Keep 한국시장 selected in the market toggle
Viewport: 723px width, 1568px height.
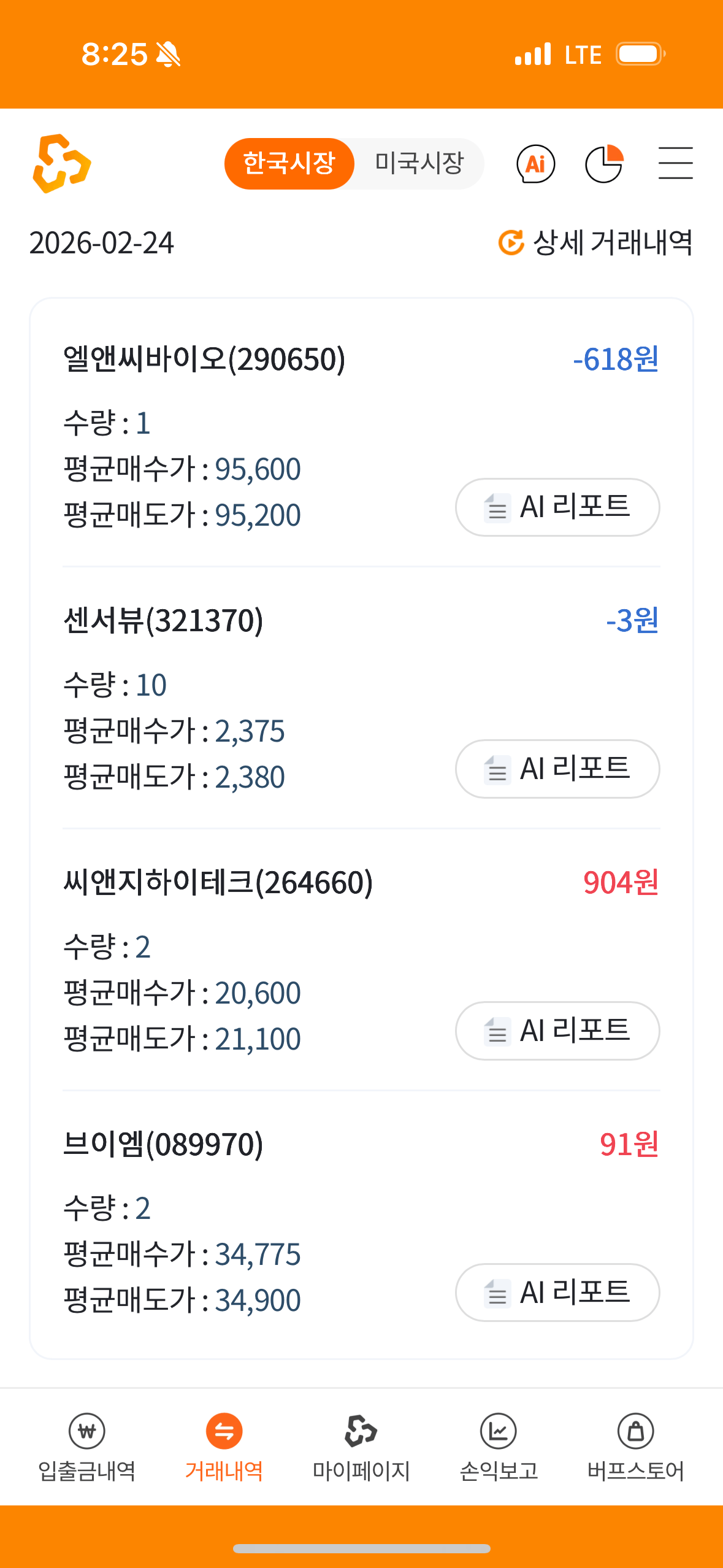point(289,164)
